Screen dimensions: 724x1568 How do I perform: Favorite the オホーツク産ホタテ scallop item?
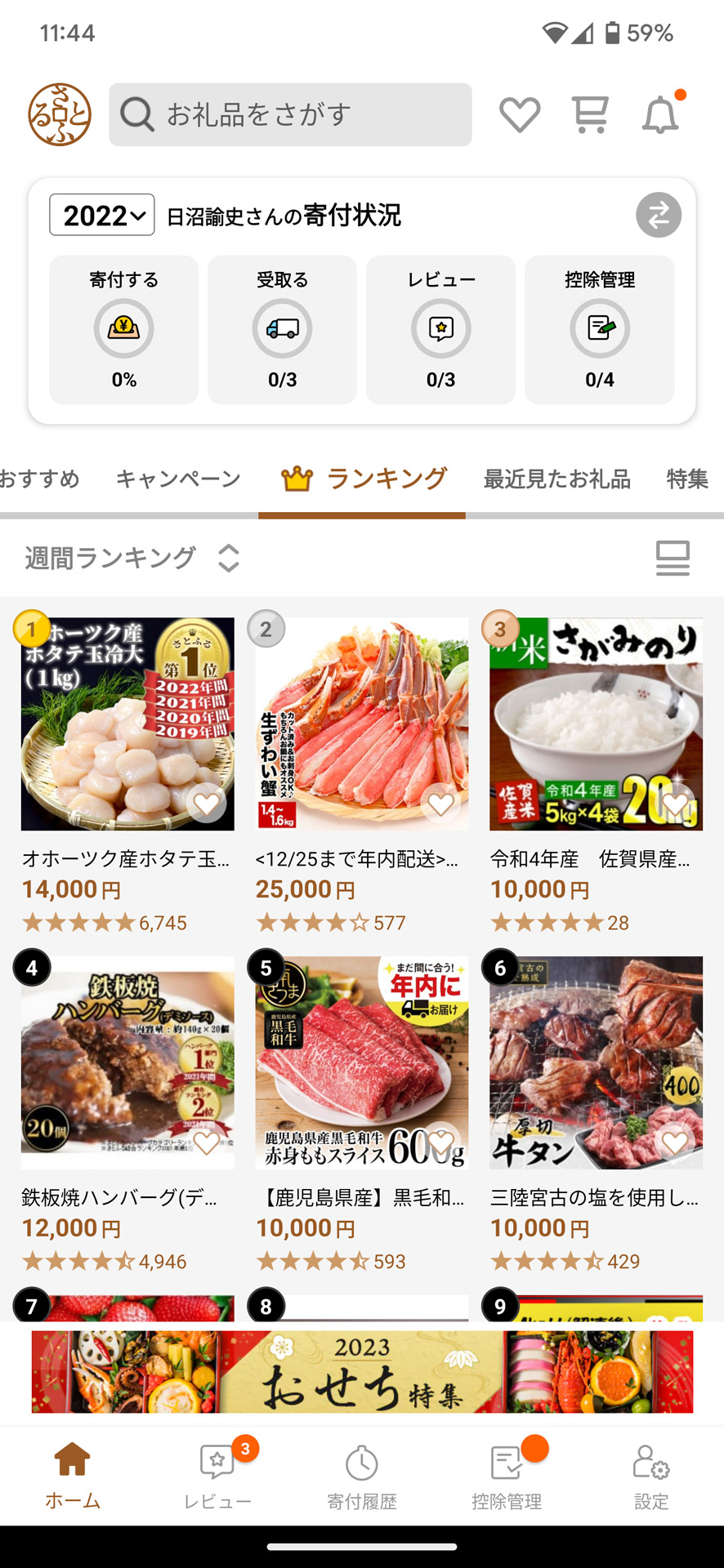(206, 804)
